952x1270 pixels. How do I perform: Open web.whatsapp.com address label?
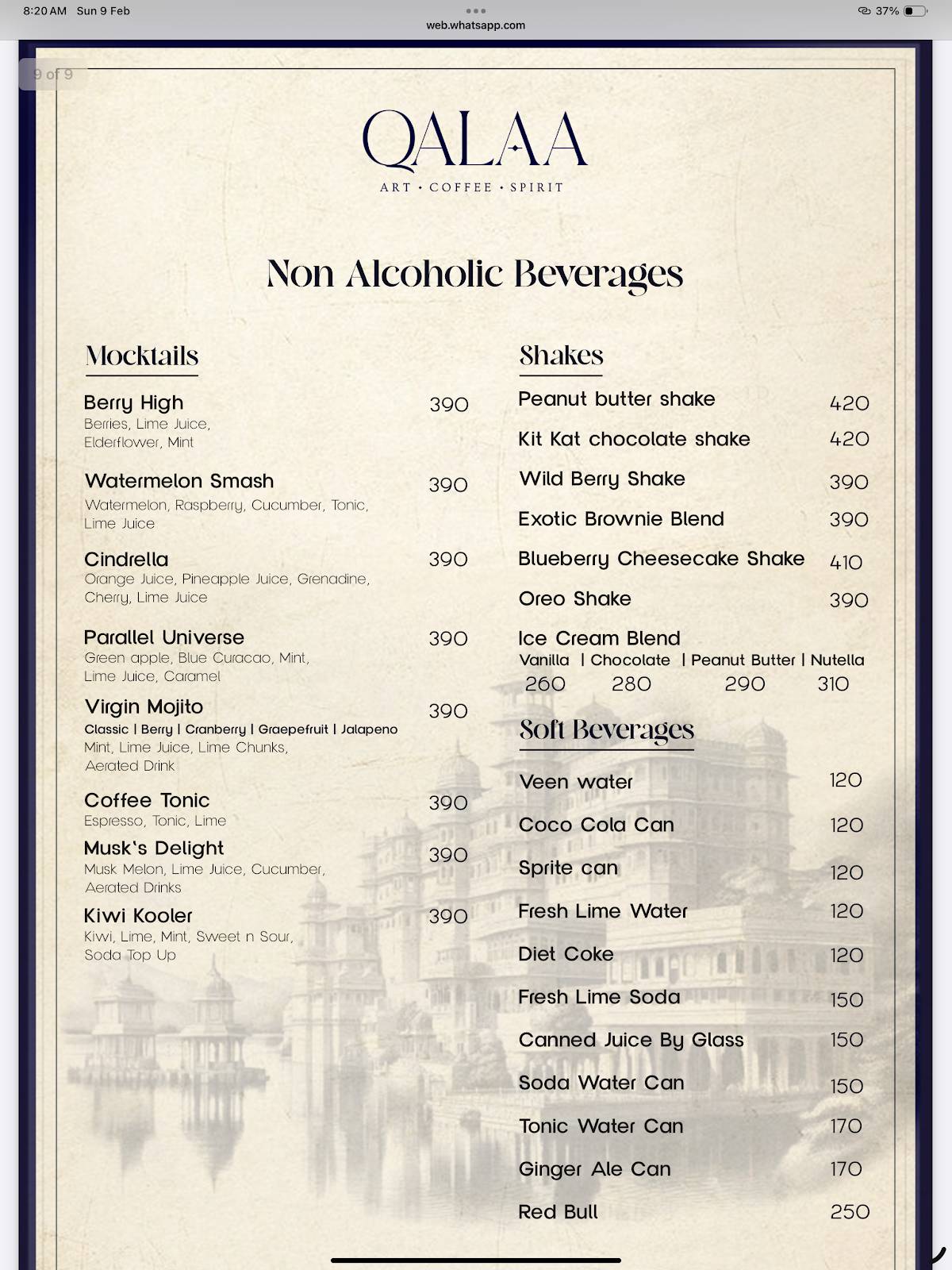pyautogui.click(x=475, y=25)
